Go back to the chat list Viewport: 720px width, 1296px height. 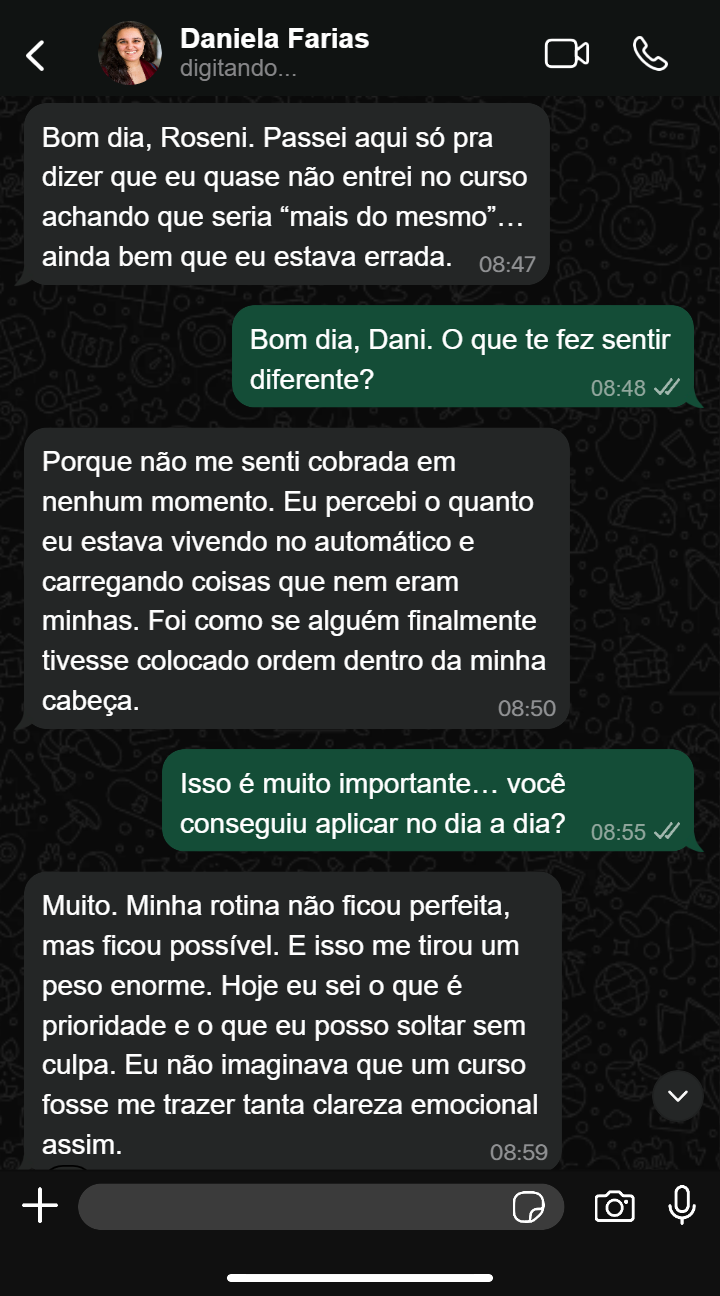tap(36, 55)
